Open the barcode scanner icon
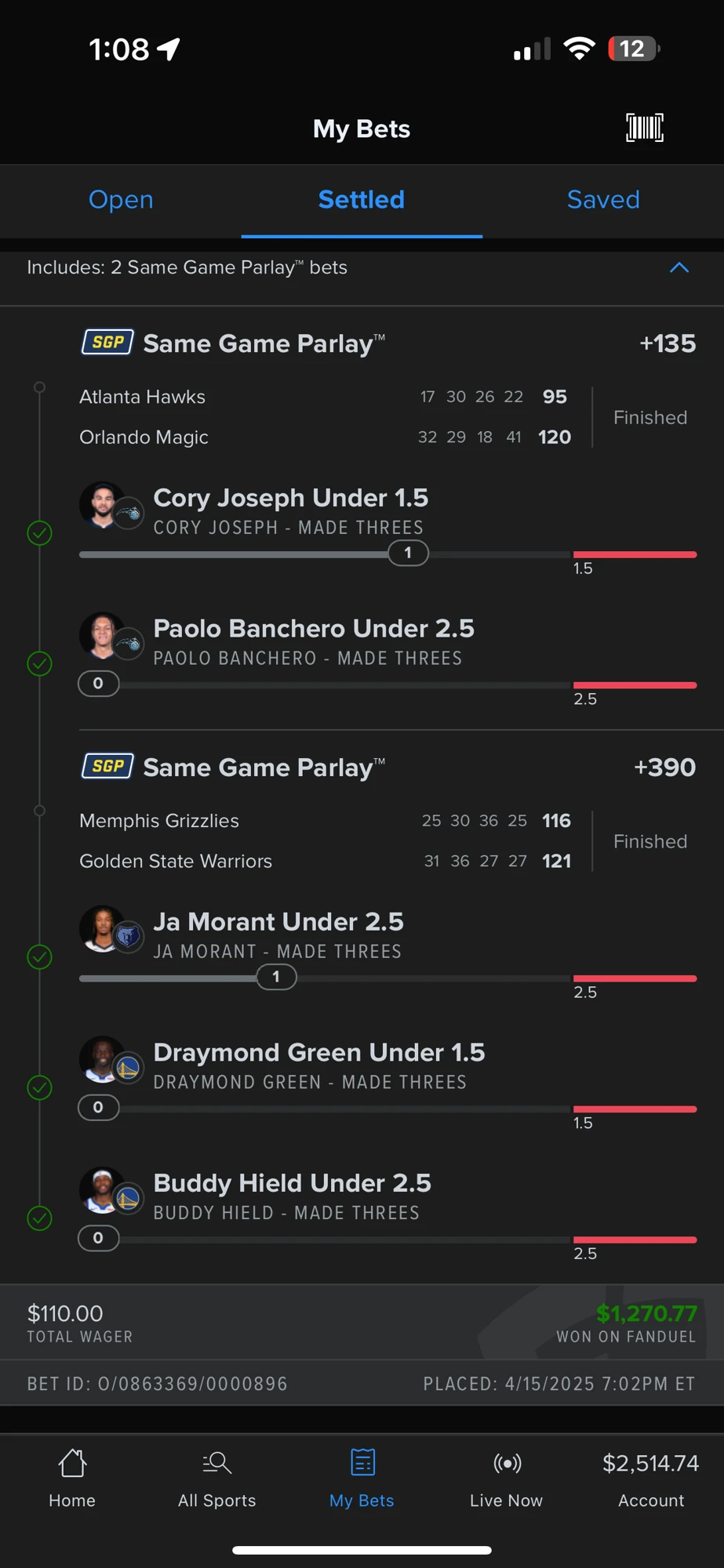 coord(644,128)
